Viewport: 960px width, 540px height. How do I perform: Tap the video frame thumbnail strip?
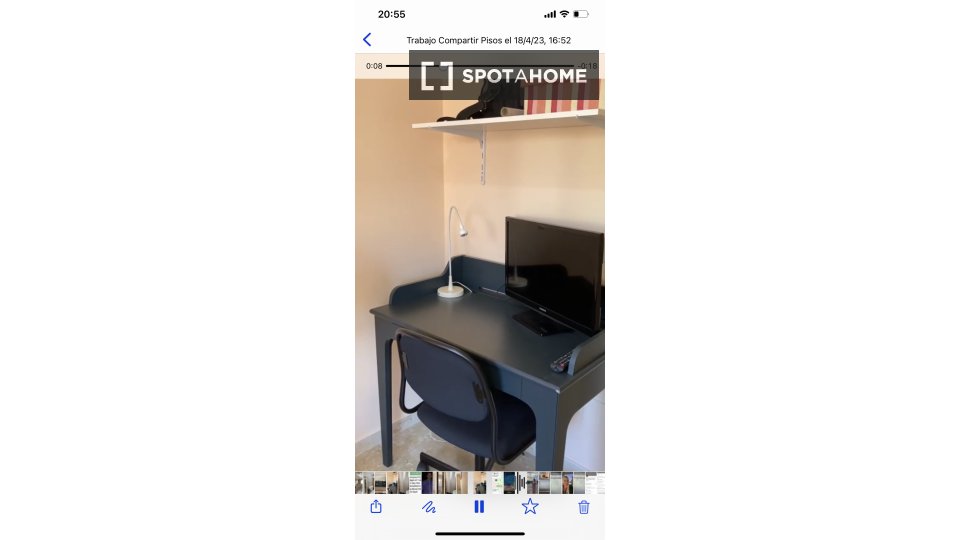(480, 483)
